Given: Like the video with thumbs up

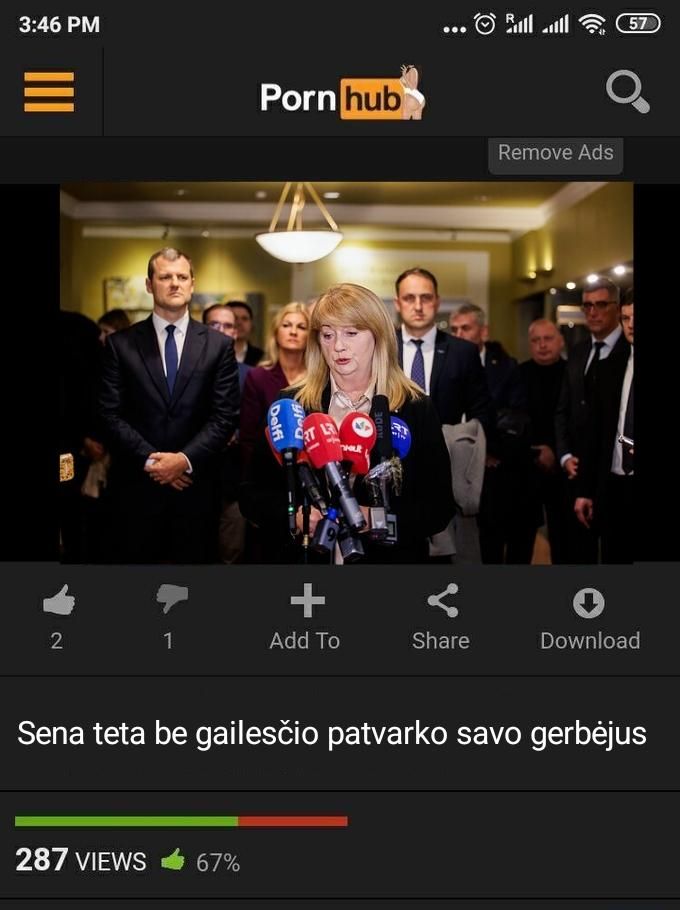Looking at the screenshot, I should coord(59,601).
